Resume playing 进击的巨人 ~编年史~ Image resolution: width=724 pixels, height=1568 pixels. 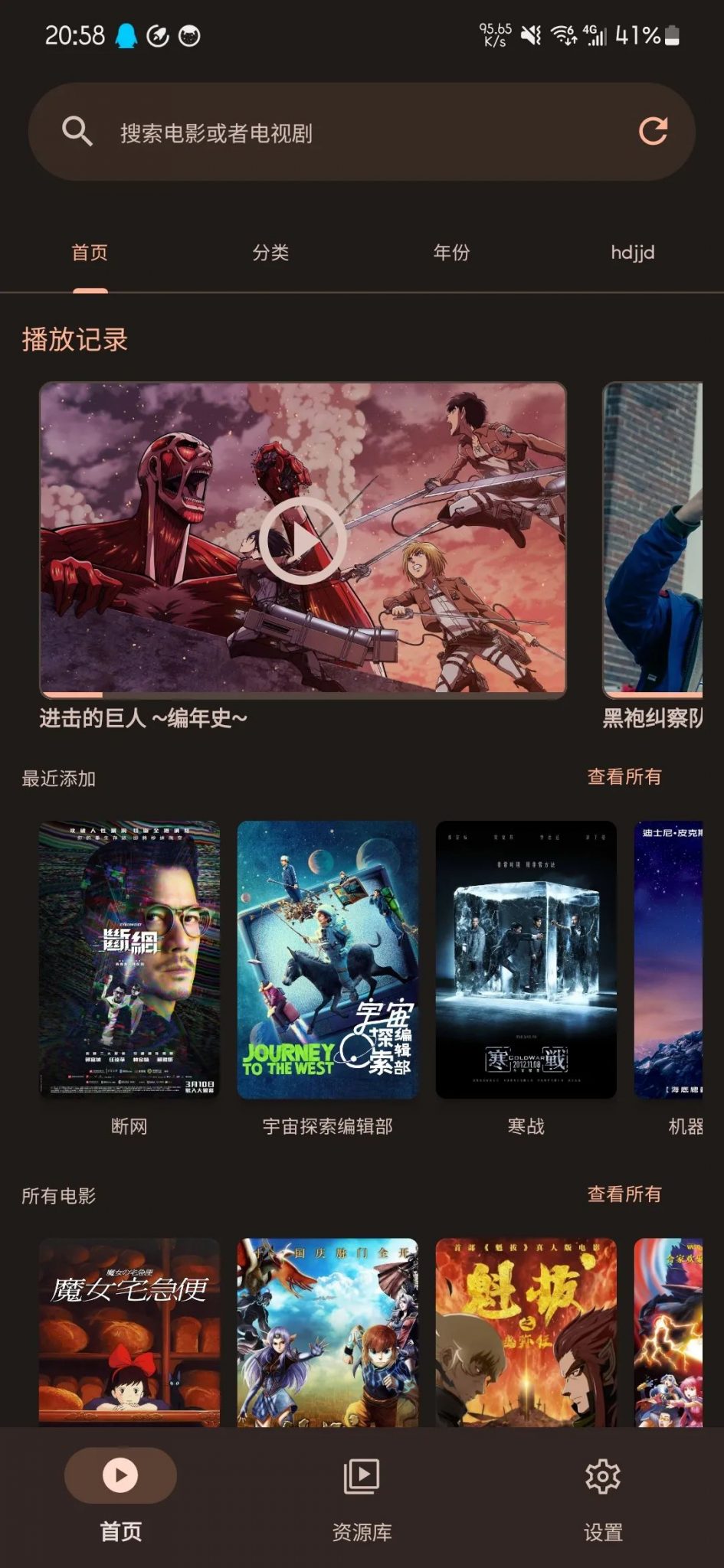point(303,541)
